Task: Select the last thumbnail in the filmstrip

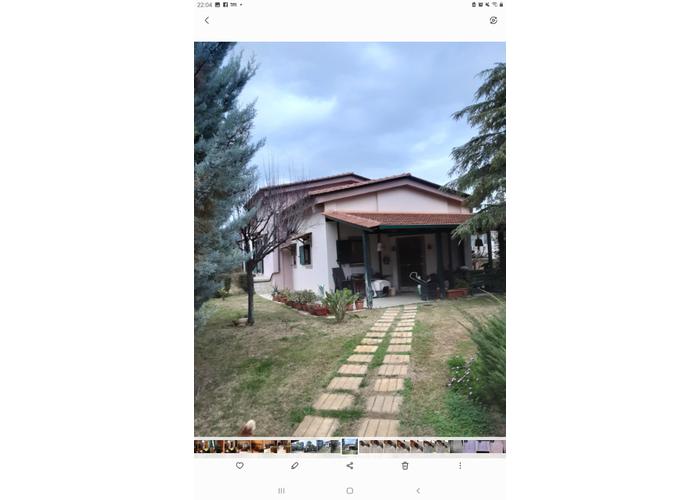Action: tap(498, 446)
